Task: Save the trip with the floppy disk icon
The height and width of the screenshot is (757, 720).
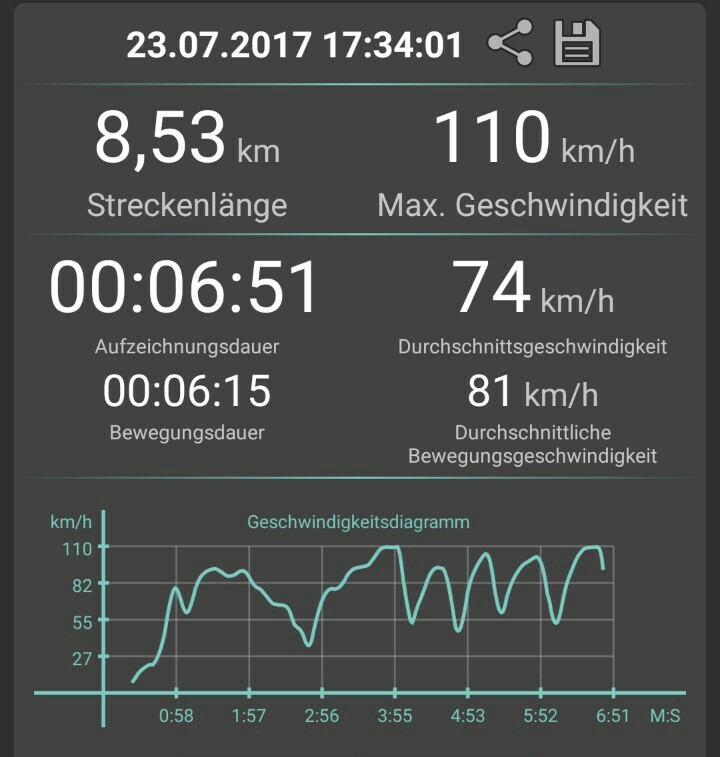Action: [x=577, y=44]
